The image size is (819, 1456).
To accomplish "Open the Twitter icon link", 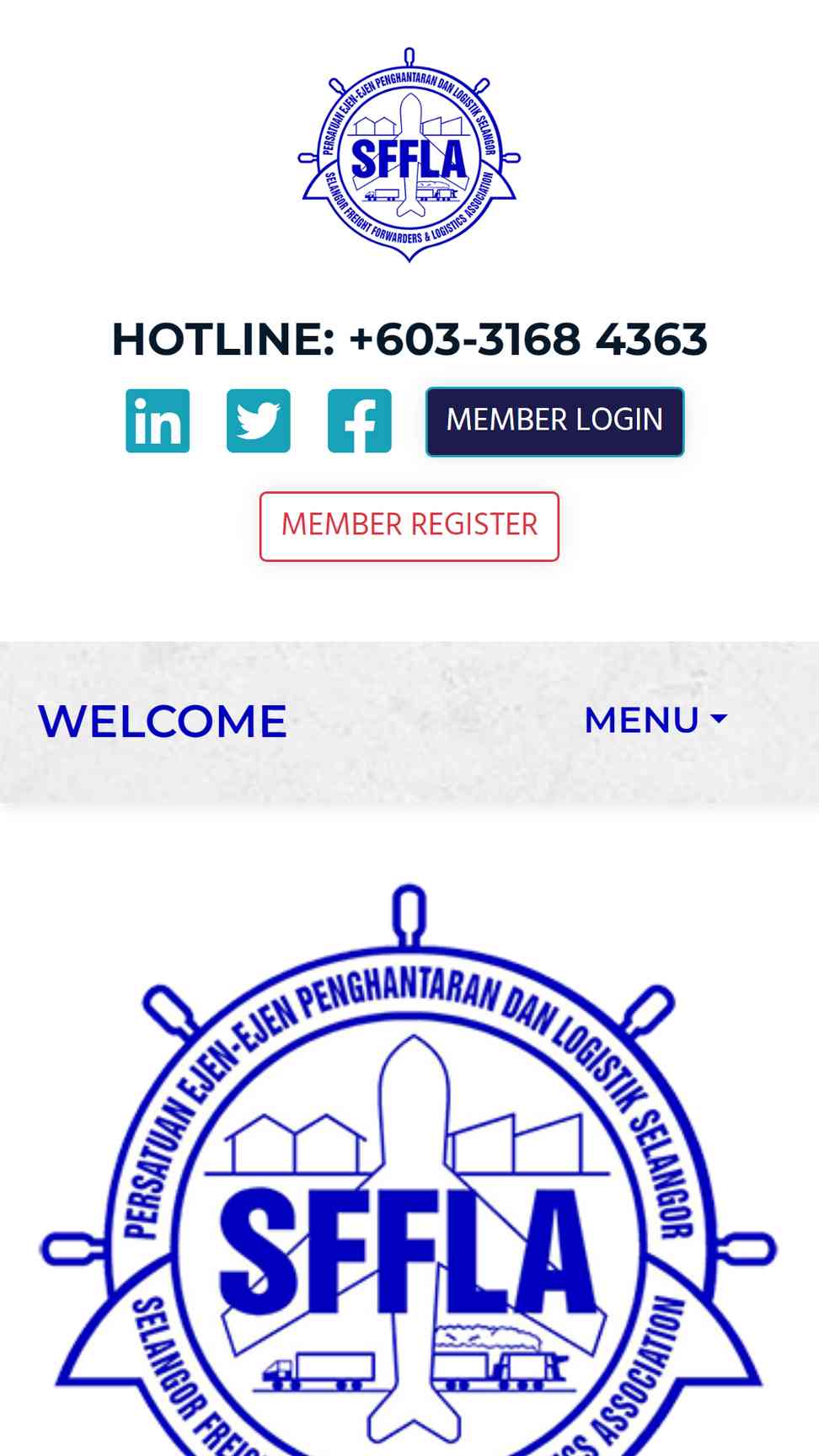I will click(x=259, y=420).
